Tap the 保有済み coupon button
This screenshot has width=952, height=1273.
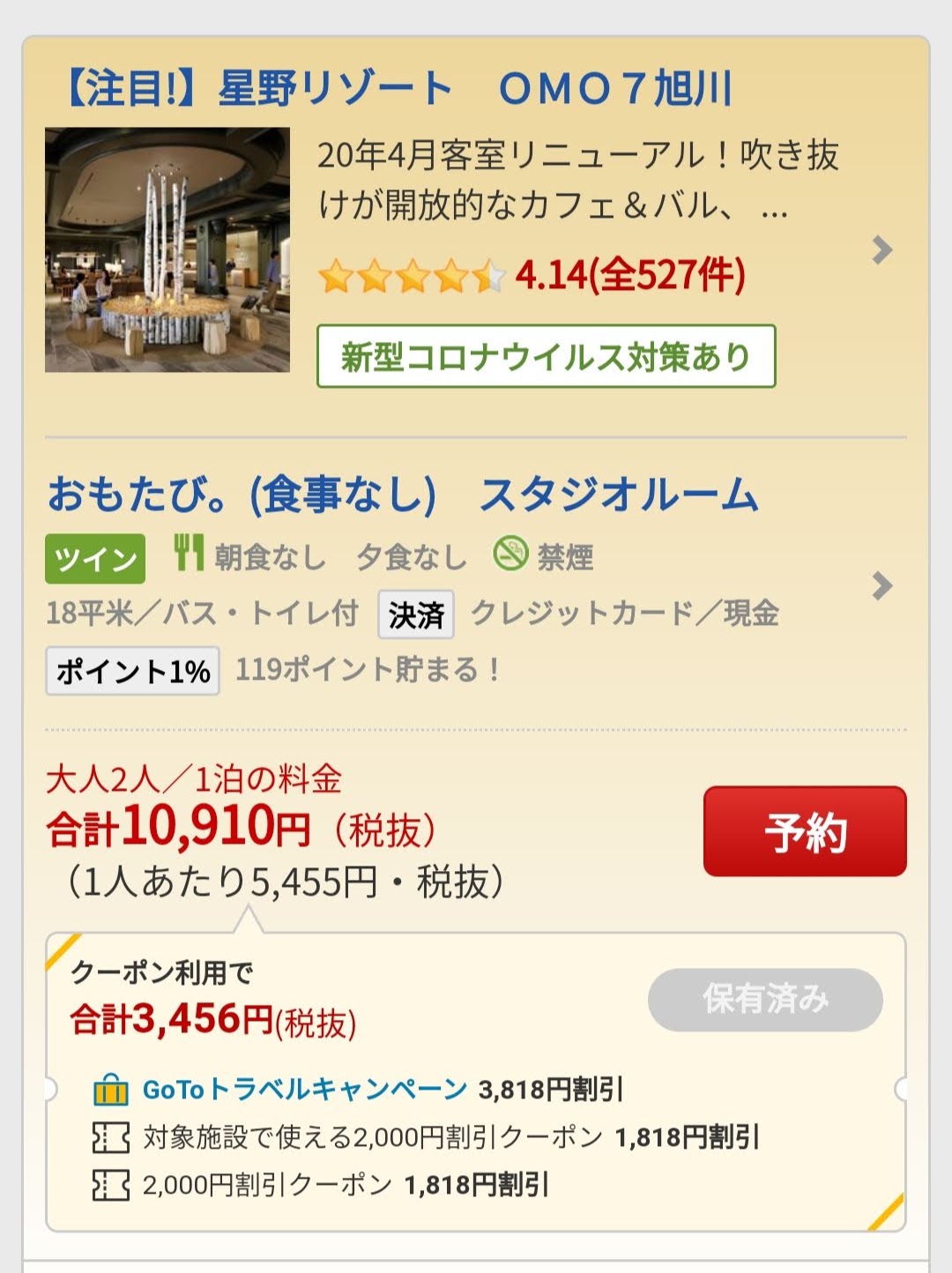coord(765,999)
